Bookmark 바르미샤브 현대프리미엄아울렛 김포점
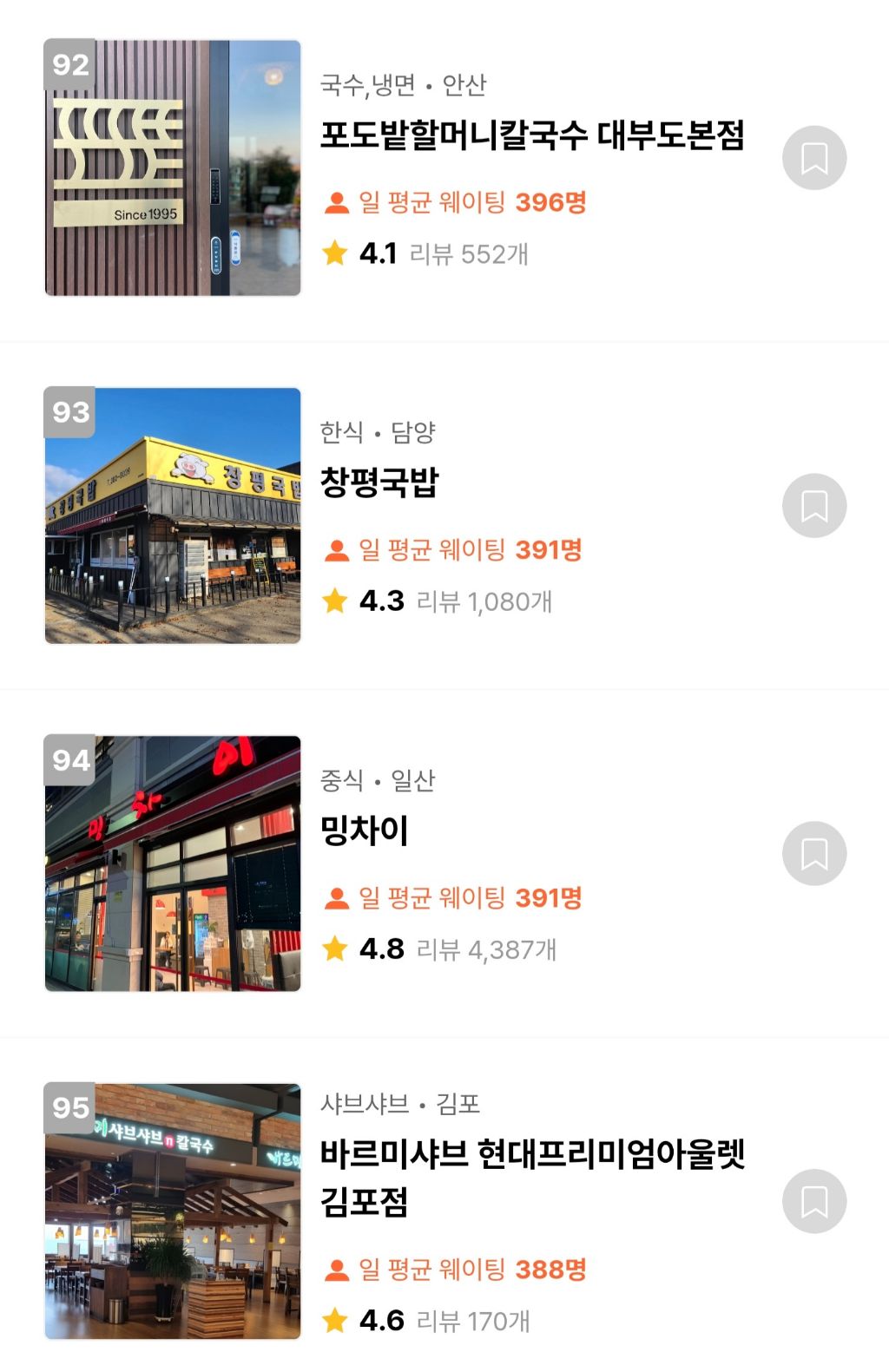 click(813, 1201)
